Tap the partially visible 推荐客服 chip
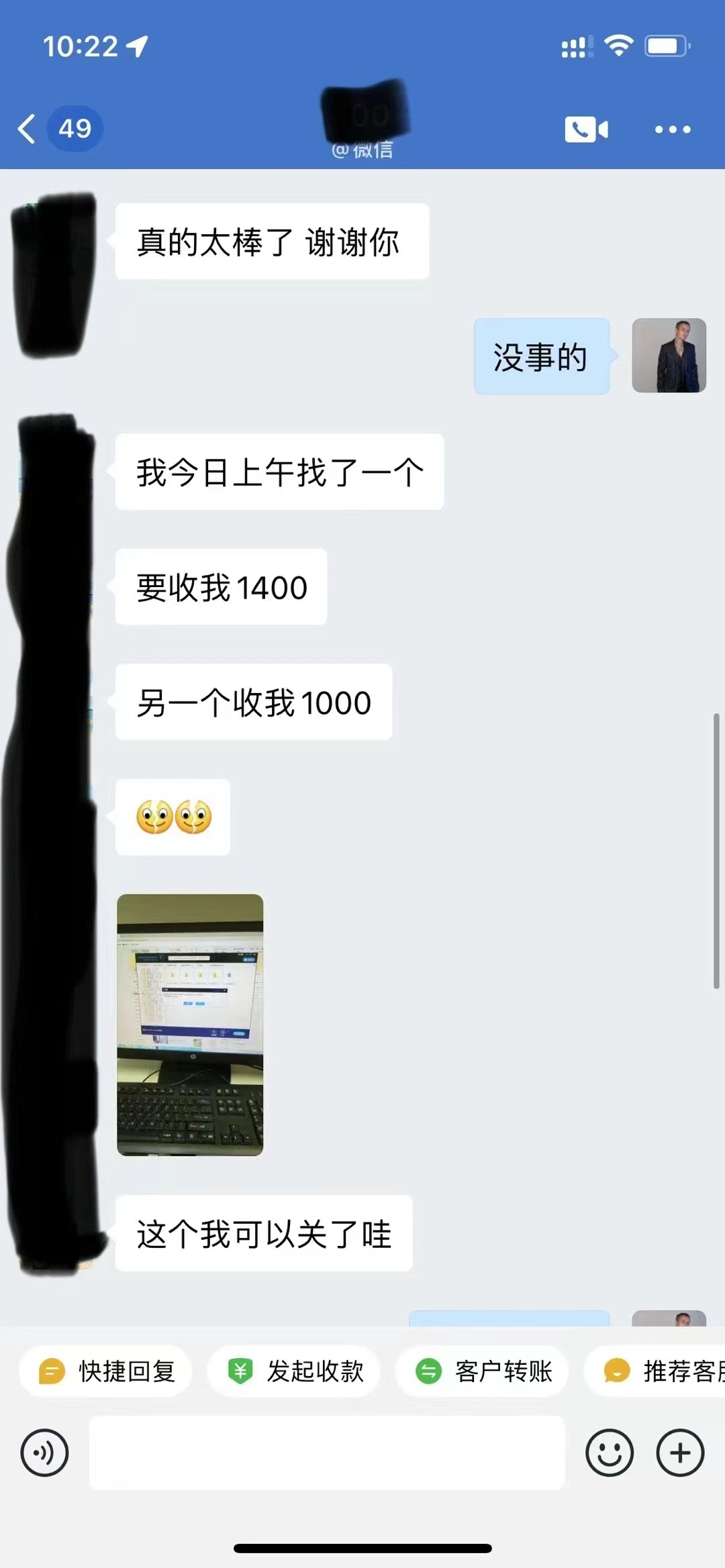The image size is (725, 1568). [x=661, y=1371]
